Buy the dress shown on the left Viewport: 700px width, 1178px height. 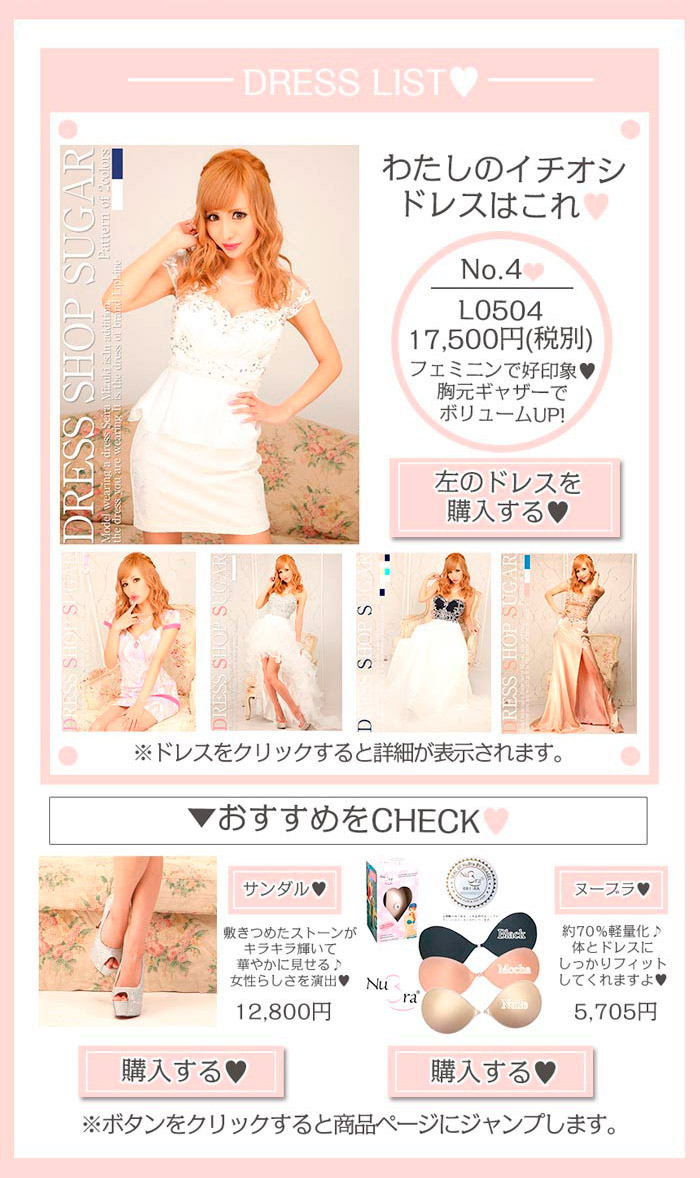[x=505, y=497]
